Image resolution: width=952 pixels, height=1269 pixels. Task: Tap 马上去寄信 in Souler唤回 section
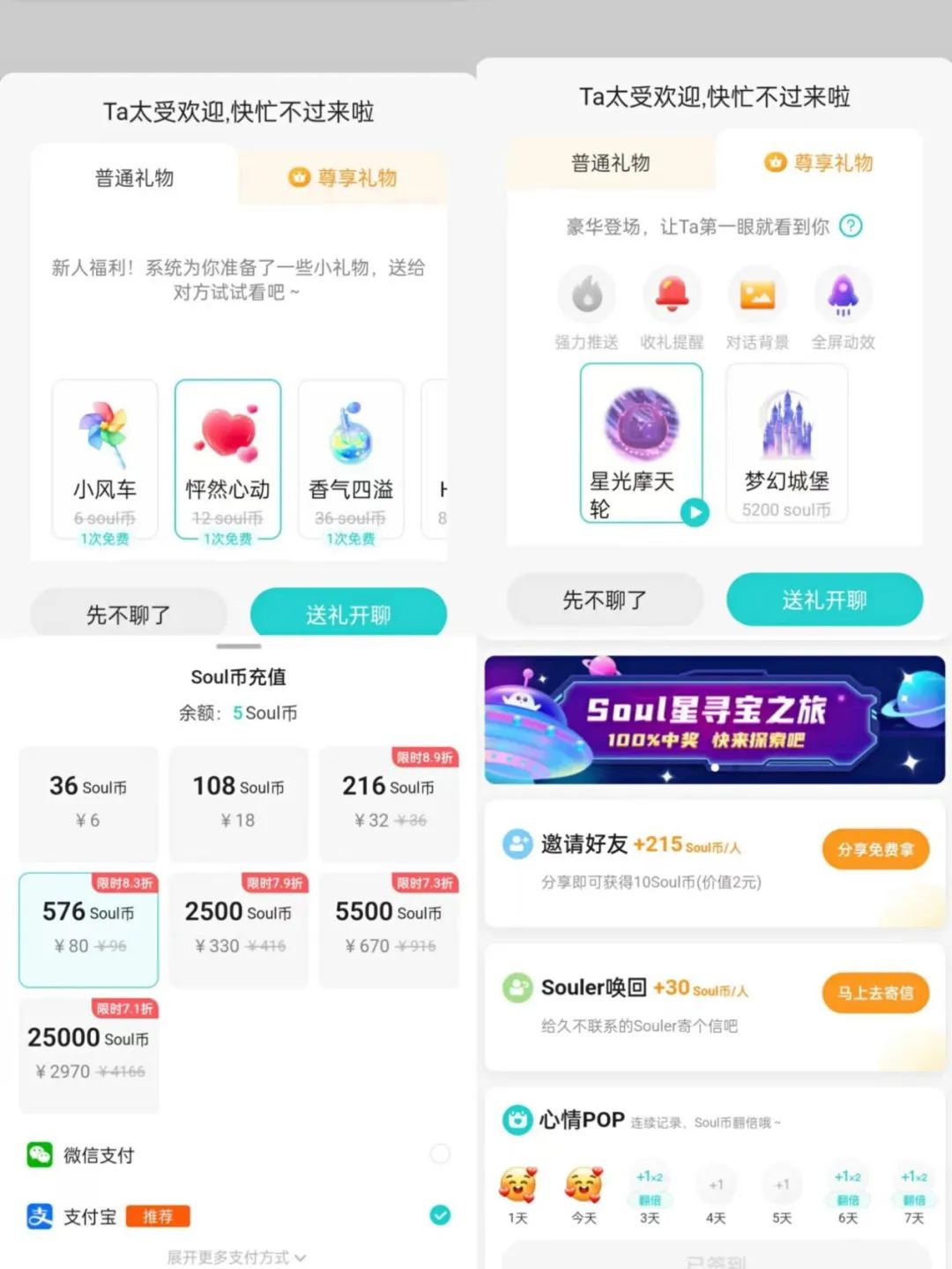[875, 992]
